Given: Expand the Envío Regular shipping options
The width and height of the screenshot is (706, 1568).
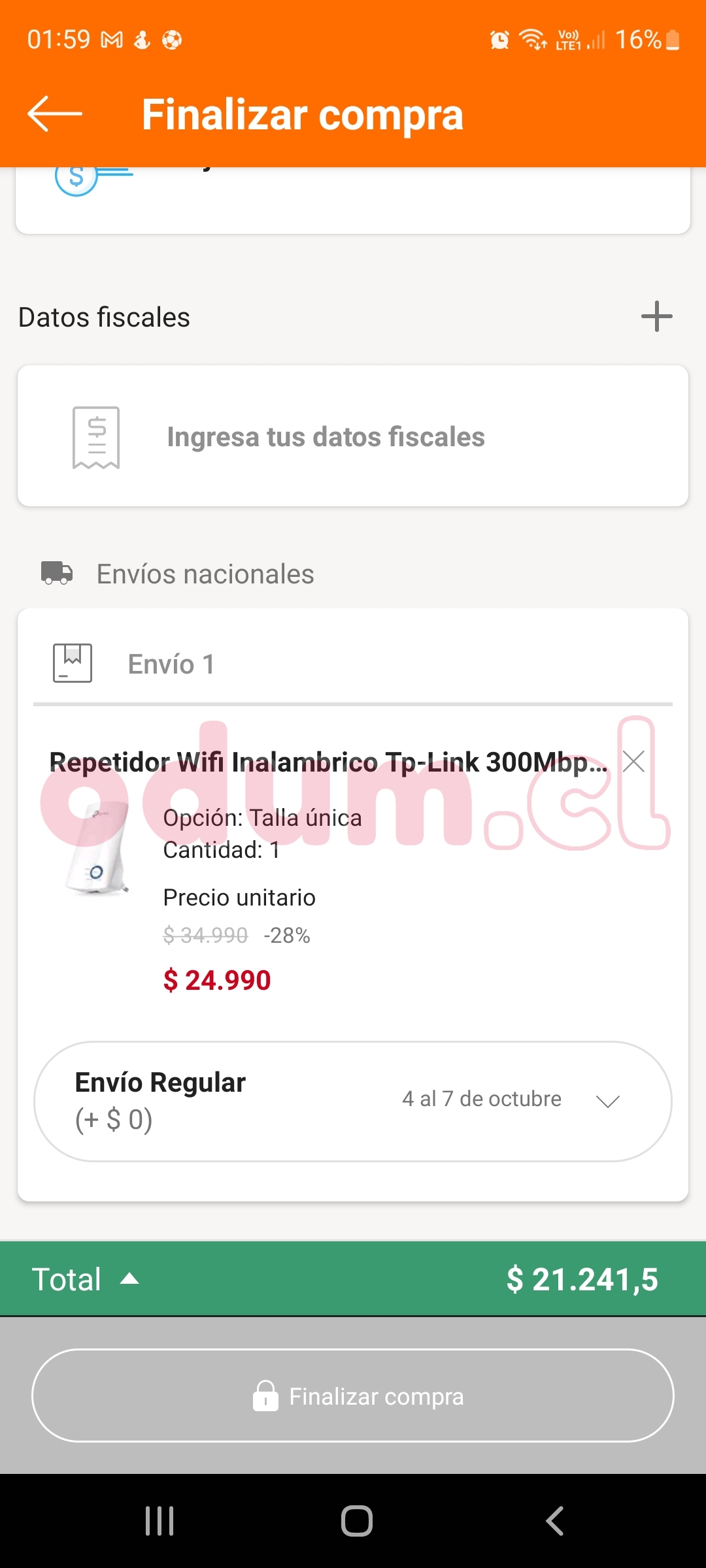Looking at the screenshot, I should tap(608, 1102).
